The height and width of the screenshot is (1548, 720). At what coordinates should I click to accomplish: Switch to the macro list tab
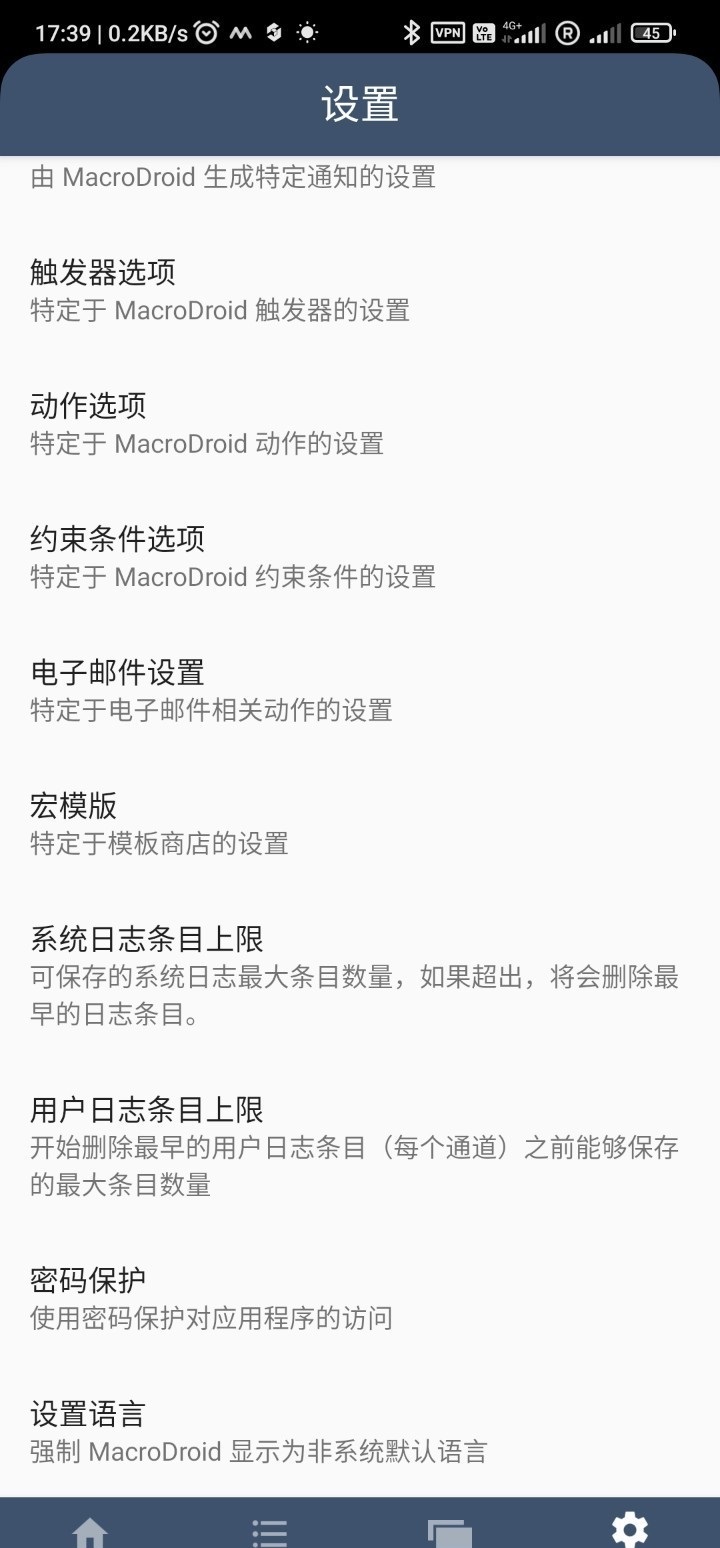270,1528
